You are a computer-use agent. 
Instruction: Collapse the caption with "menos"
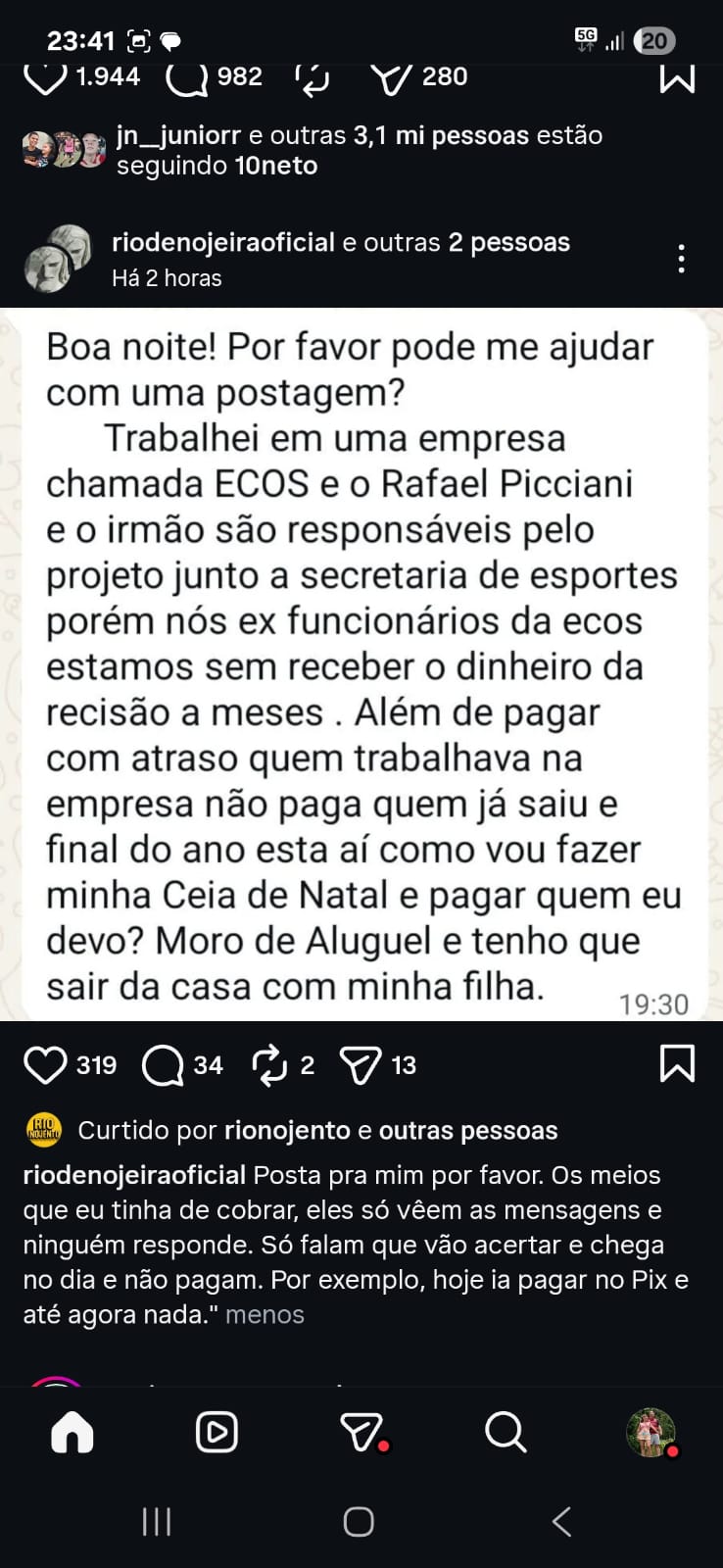[265, 1314]
